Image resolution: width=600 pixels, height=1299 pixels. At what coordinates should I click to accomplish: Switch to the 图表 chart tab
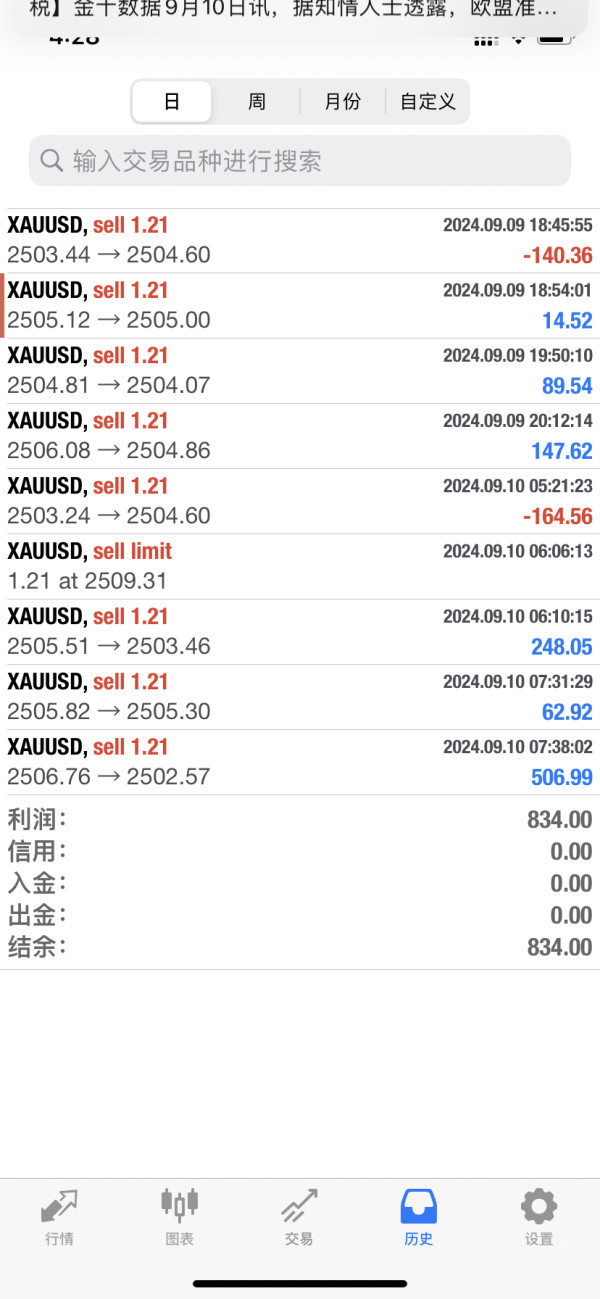[x=179, y=1217]
